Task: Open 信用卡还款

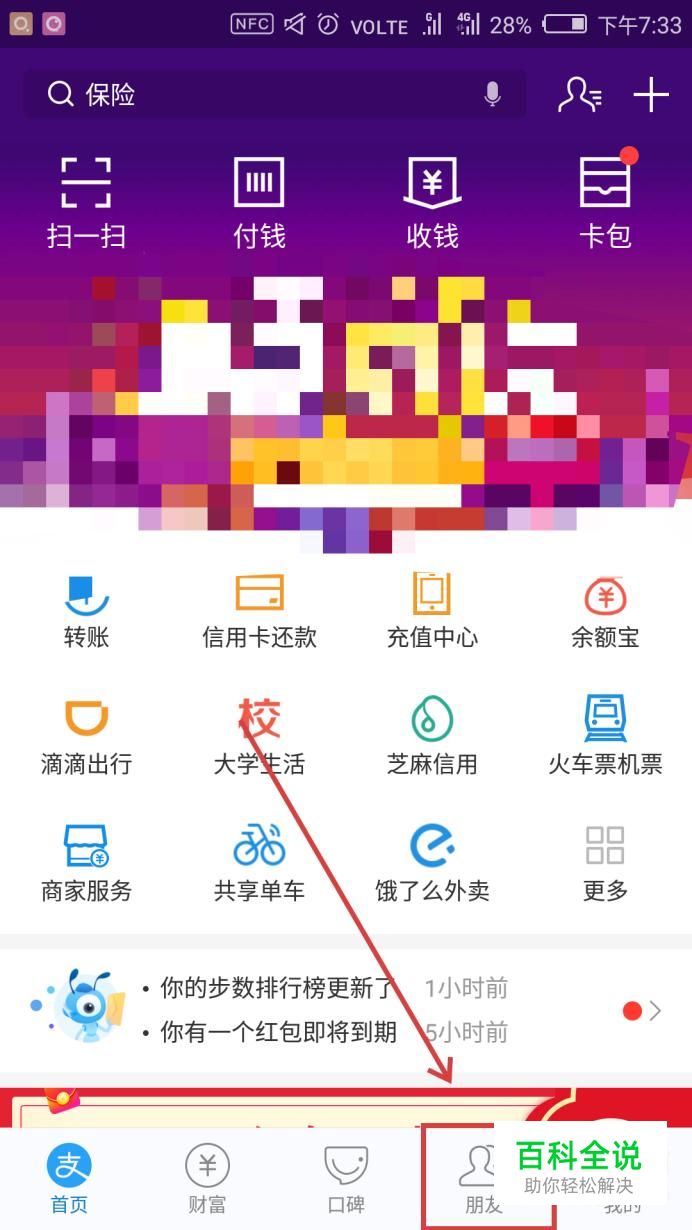Action: (259, 611)
